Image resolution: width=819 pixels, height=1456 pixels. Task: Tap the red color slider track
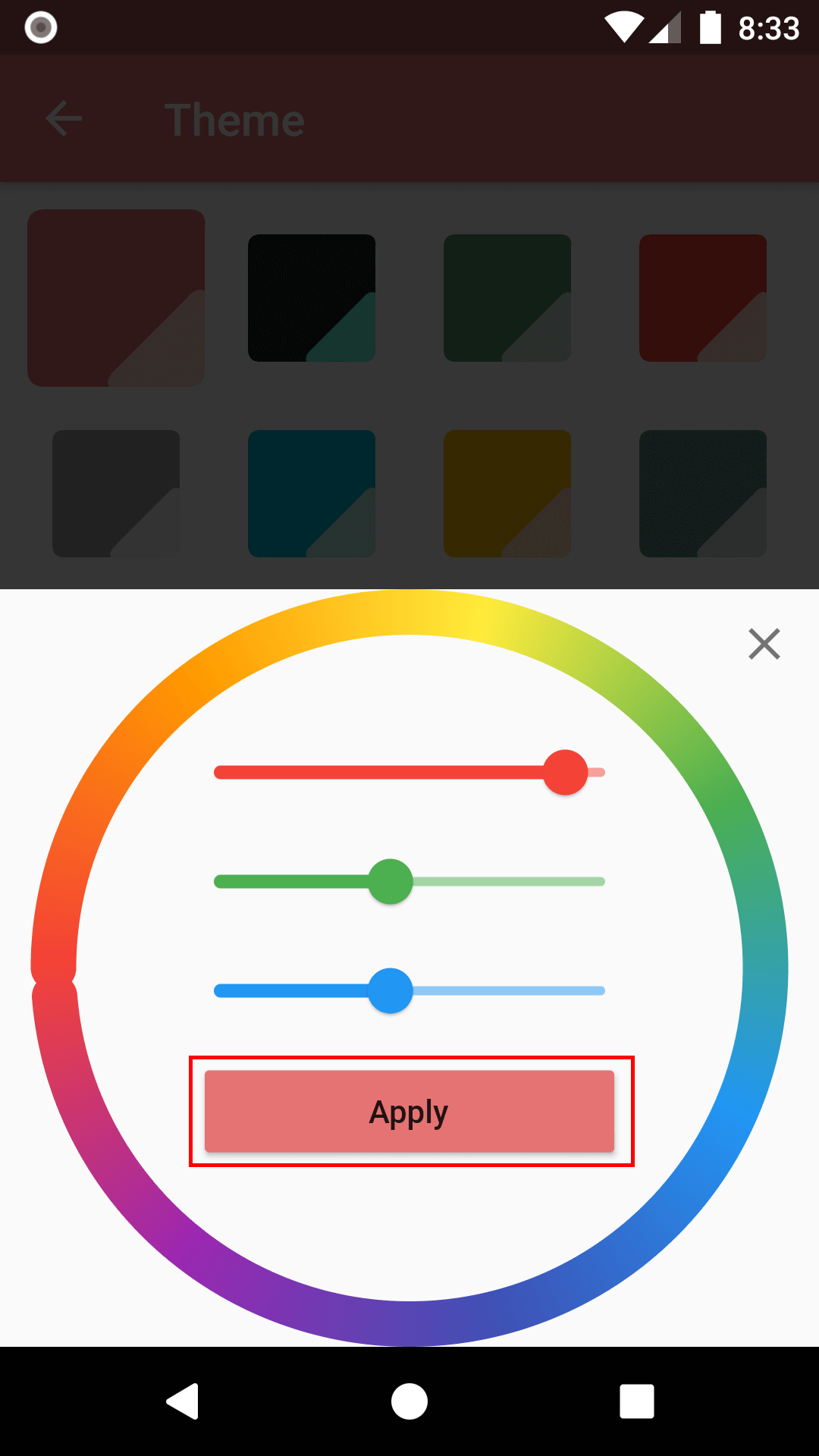click(379, 773)
